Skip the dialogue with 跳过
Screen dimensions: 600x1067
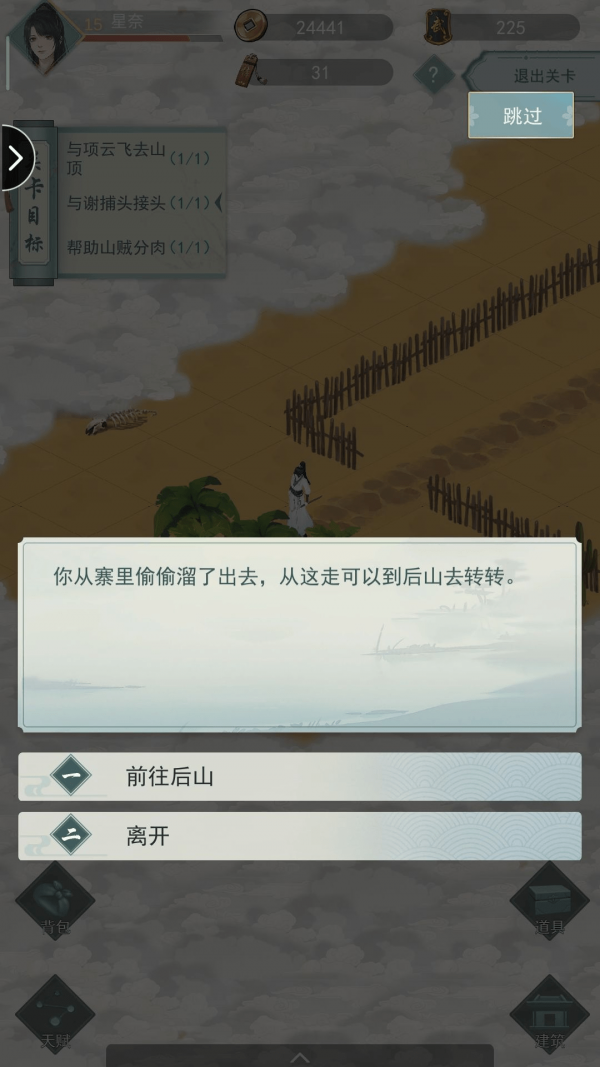521,115
